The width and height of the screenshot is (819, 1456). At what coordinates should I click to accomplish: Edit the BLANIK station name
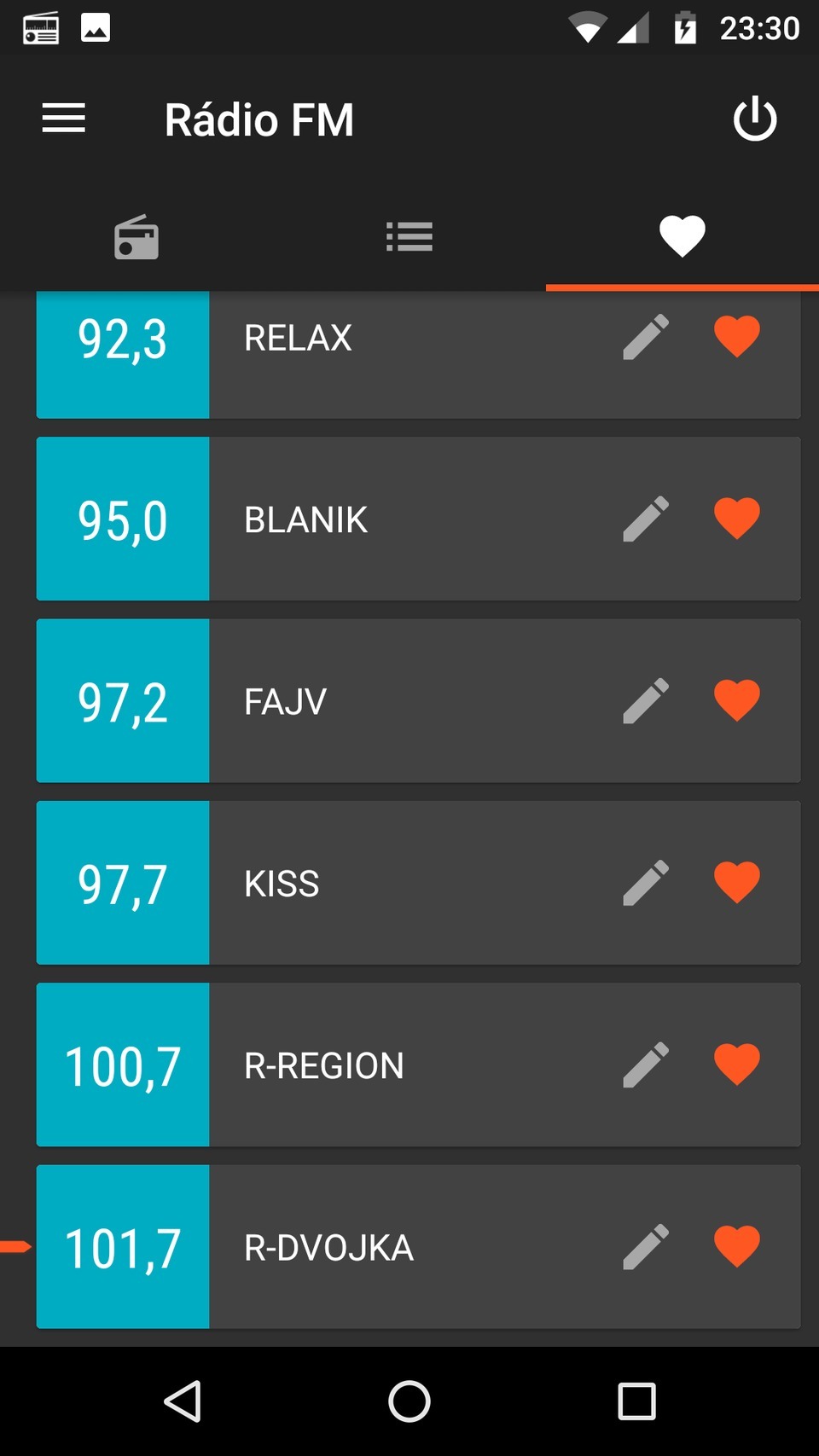pos(646,519)
